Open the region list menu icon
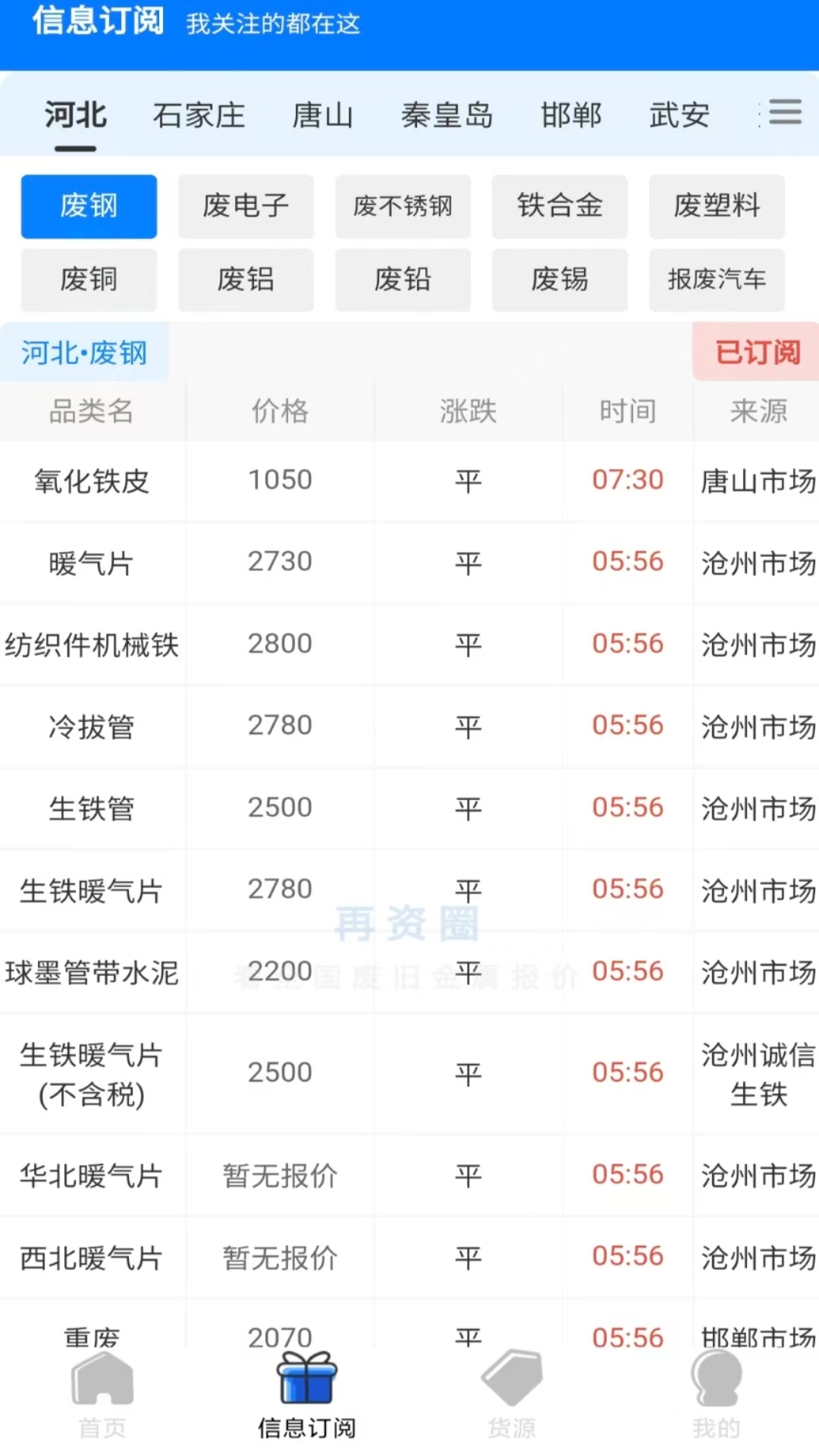 (x=785, y=112)
